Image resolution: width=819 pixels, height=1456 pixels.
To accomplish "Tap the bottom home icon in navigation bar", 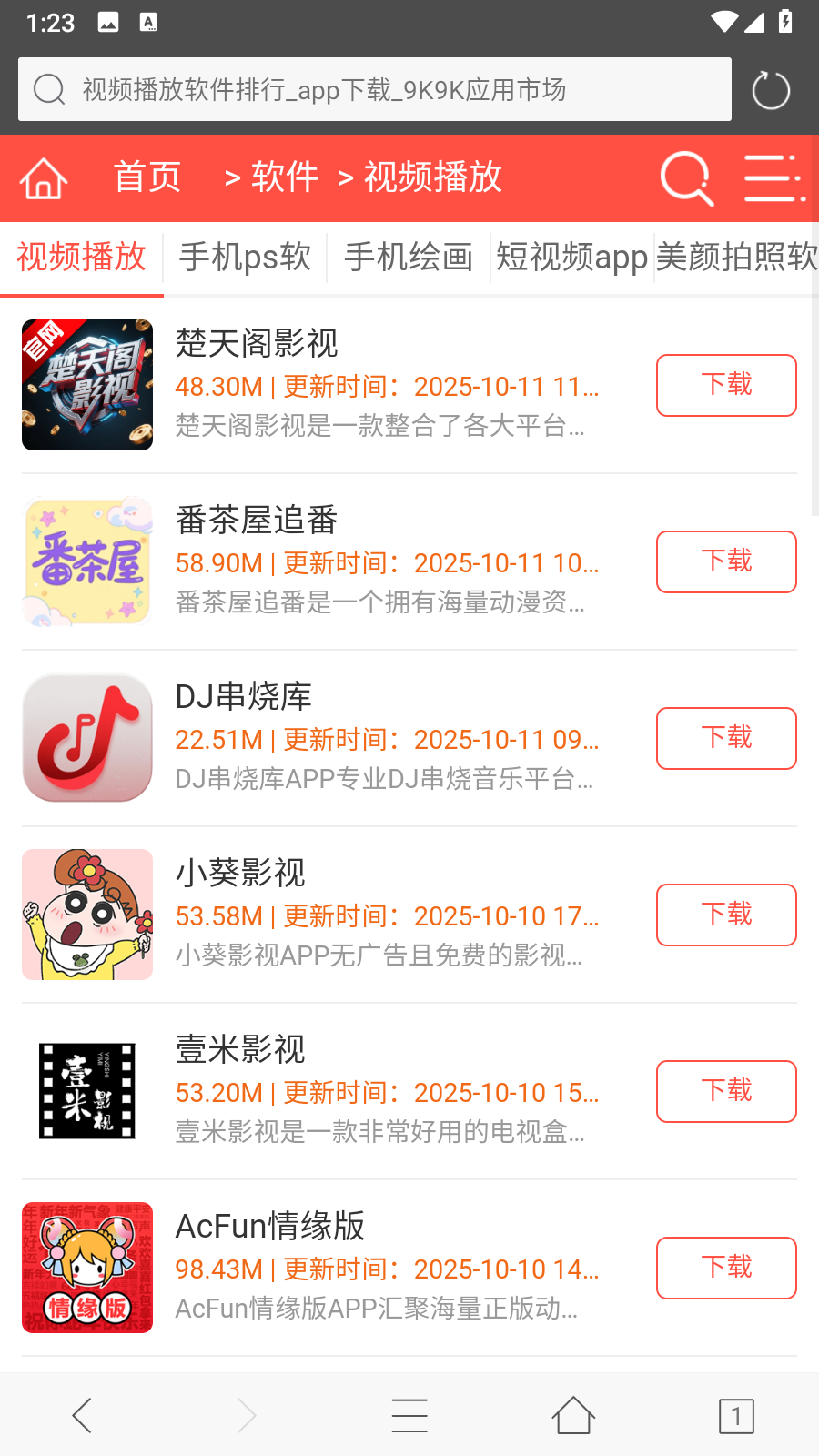I will [573, 1415].
